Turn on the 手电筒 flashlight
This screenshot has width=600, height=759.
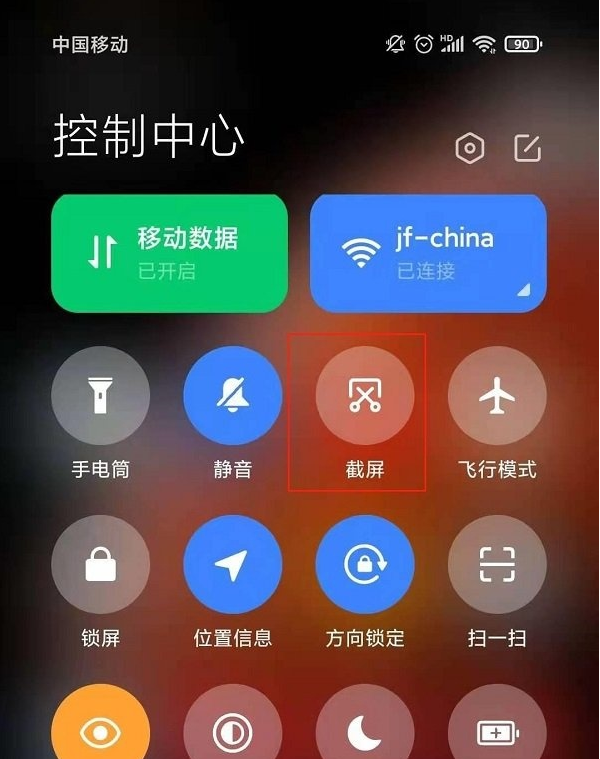[x=100, y=396]
